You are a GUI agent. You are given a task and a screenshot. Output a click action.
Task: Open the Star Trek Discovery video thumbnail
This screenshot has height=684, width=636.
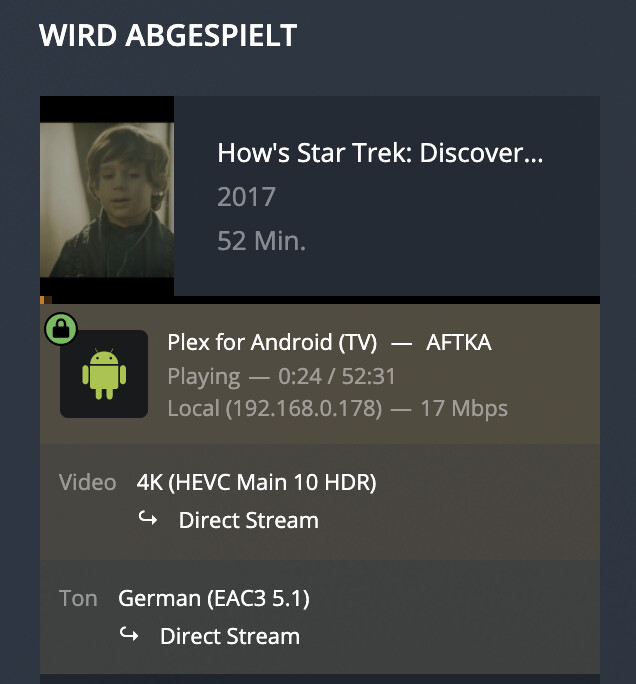click(107, 198)
